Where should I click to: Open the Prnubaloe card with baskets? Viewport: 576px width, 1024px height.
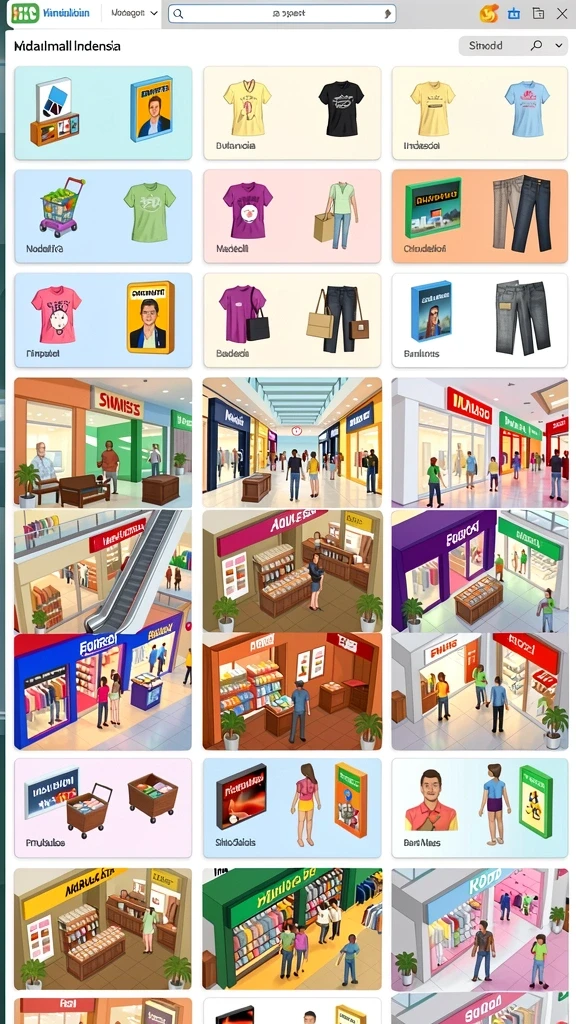103,808
